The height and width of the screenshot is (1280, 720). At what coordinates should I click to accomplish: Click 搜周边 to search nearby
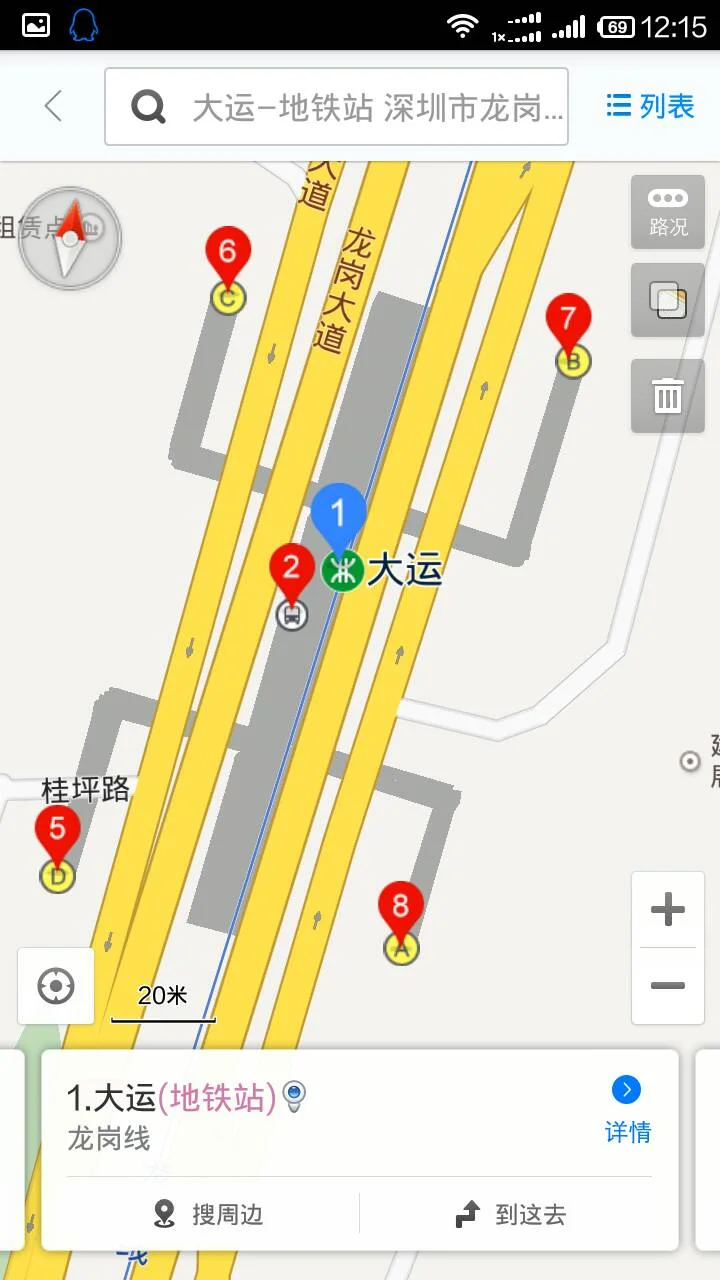click(x=212, y=1215)
